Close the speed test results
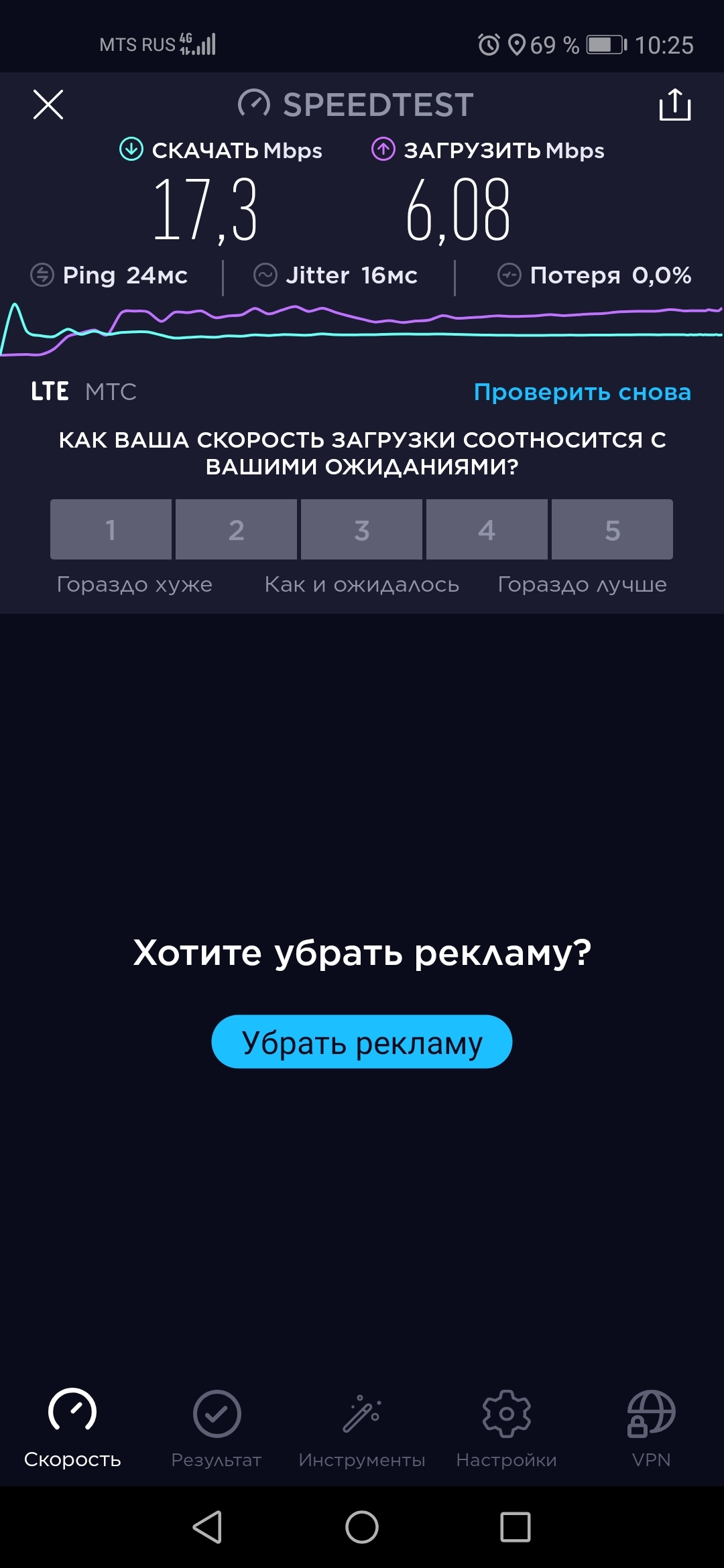This screenshot has width=724, height=1568. click(x=48, y=105)
